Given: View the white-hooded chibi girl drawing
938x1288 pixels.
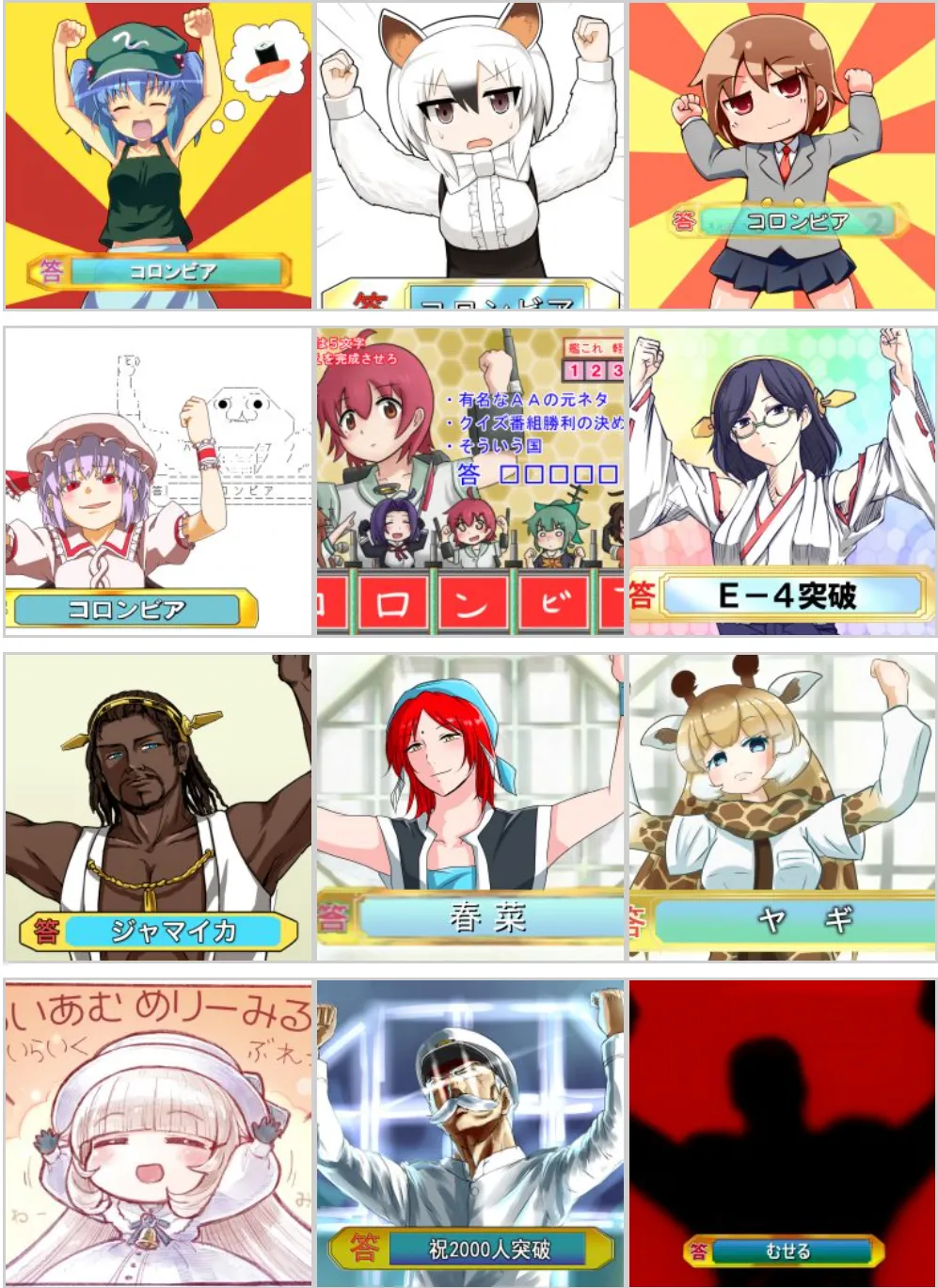Looking at the screenshot, I should [x=158, y=1133].
